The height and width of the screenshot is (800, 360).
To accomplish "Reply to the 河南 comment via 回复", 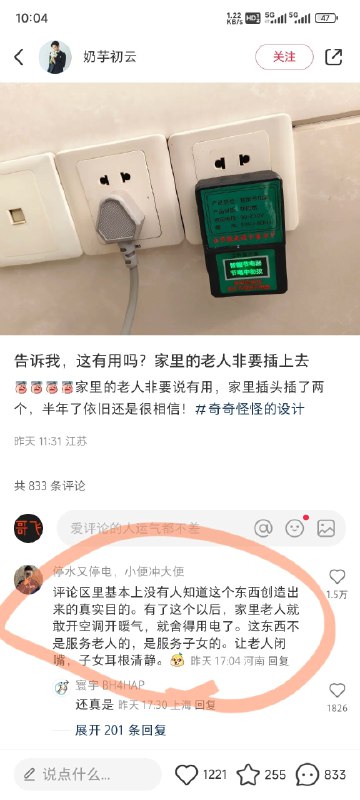I will point(278,661).
